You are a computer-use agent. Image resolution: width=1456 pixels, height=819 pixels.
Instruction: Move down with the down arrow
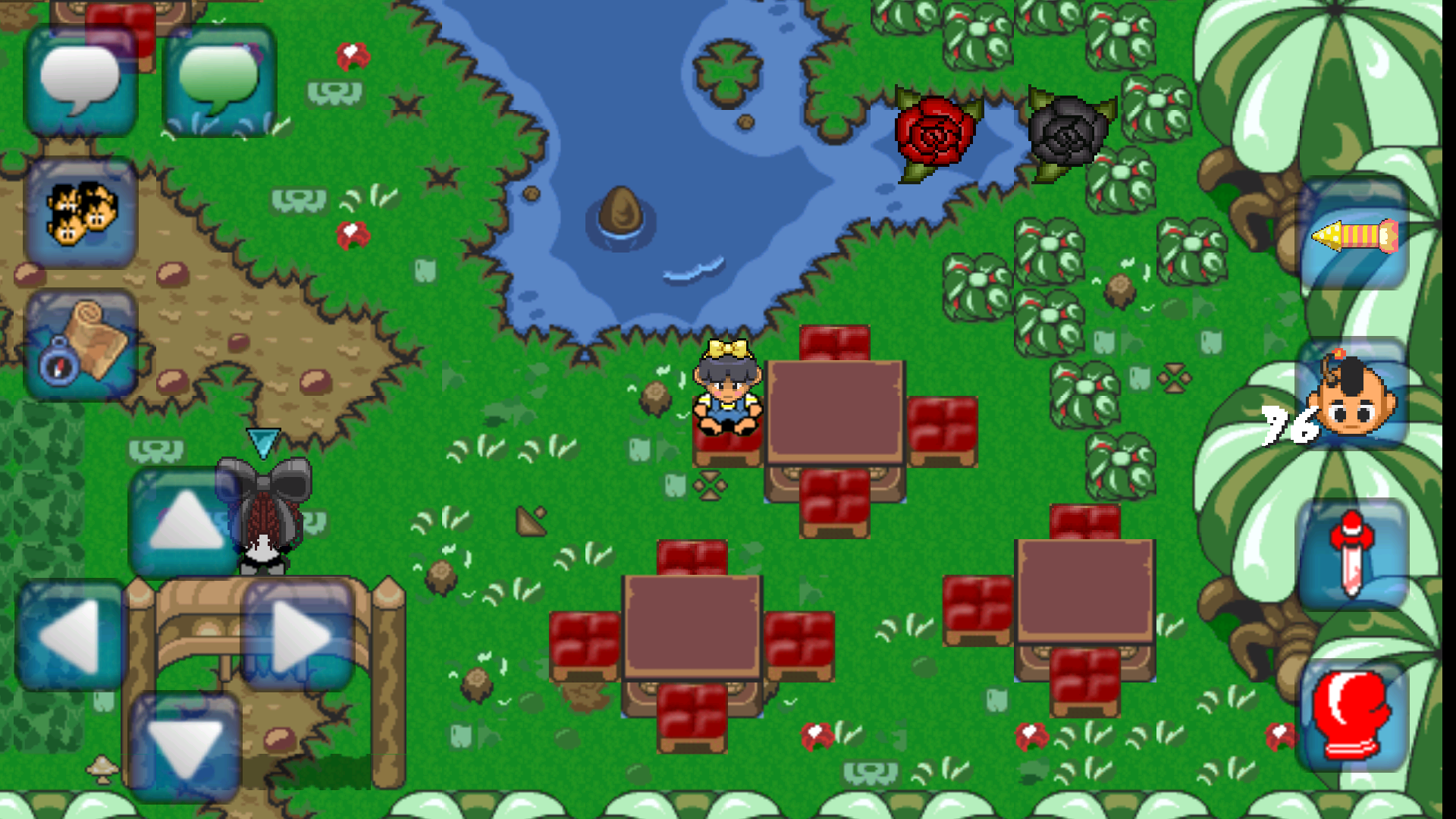coord(184,747)
